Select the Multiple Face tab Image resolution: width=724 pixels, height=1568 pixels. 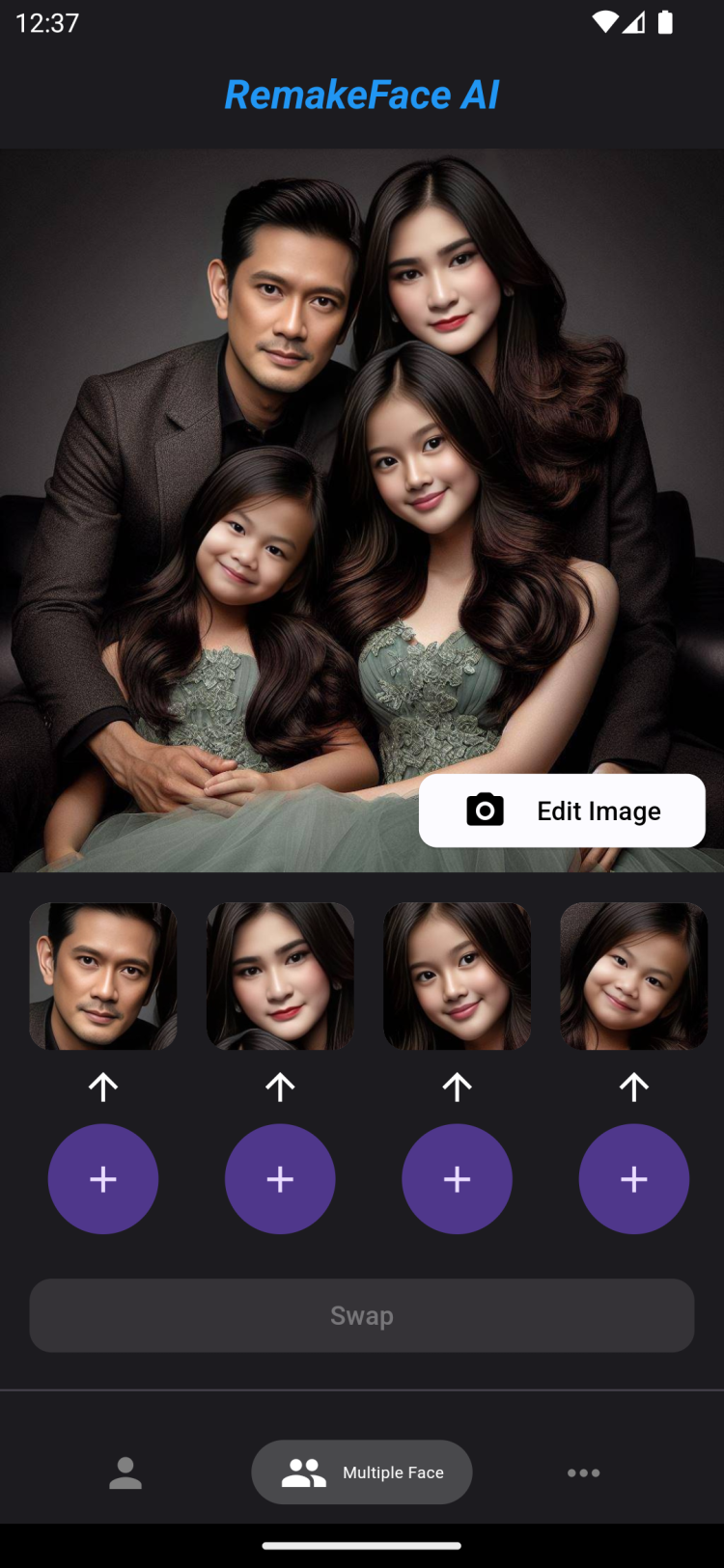[x=362, y=1472]
